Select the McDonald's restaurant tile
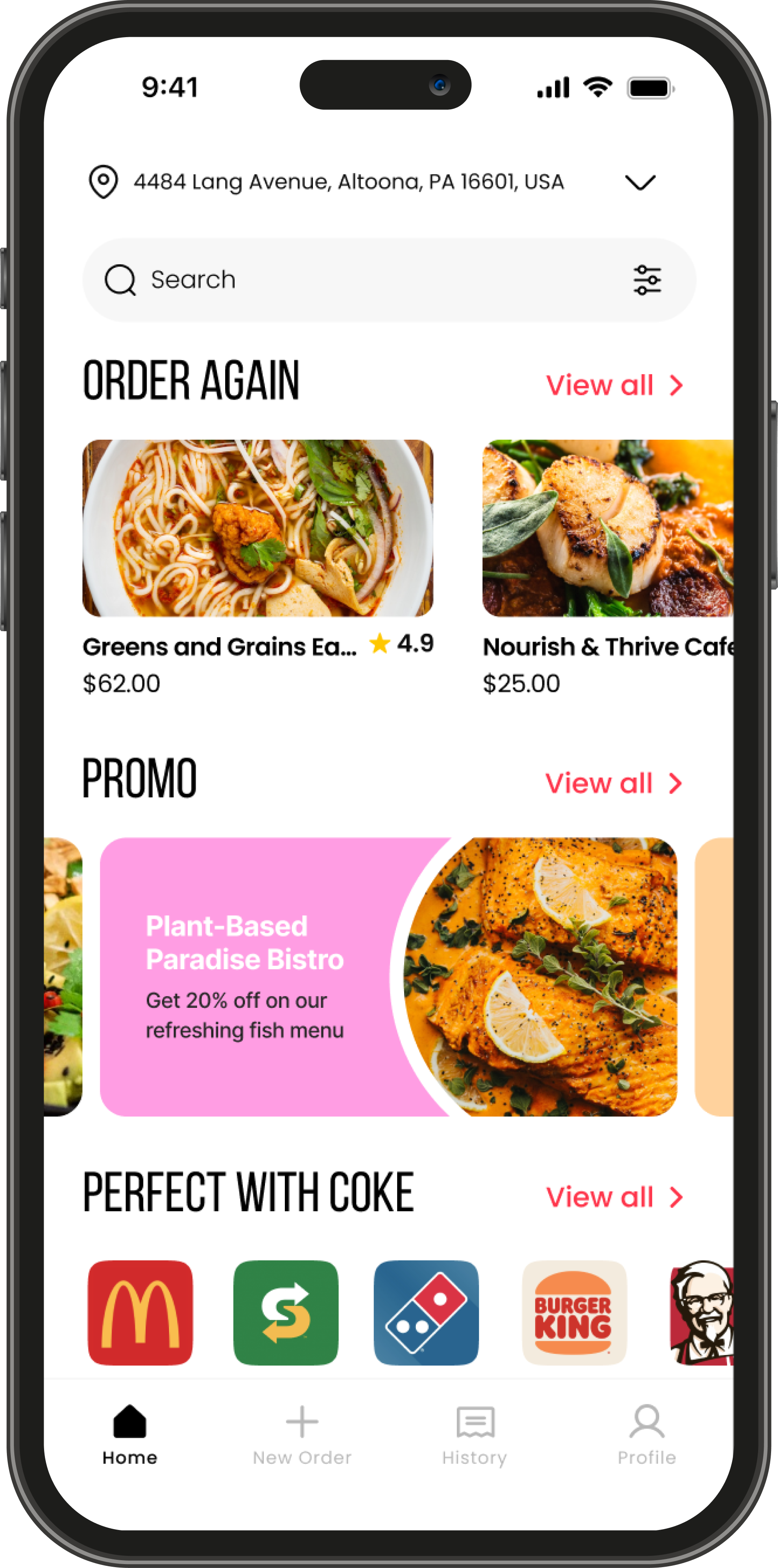Screen dimensions: 778x1568 click(x=140, y=1312)
